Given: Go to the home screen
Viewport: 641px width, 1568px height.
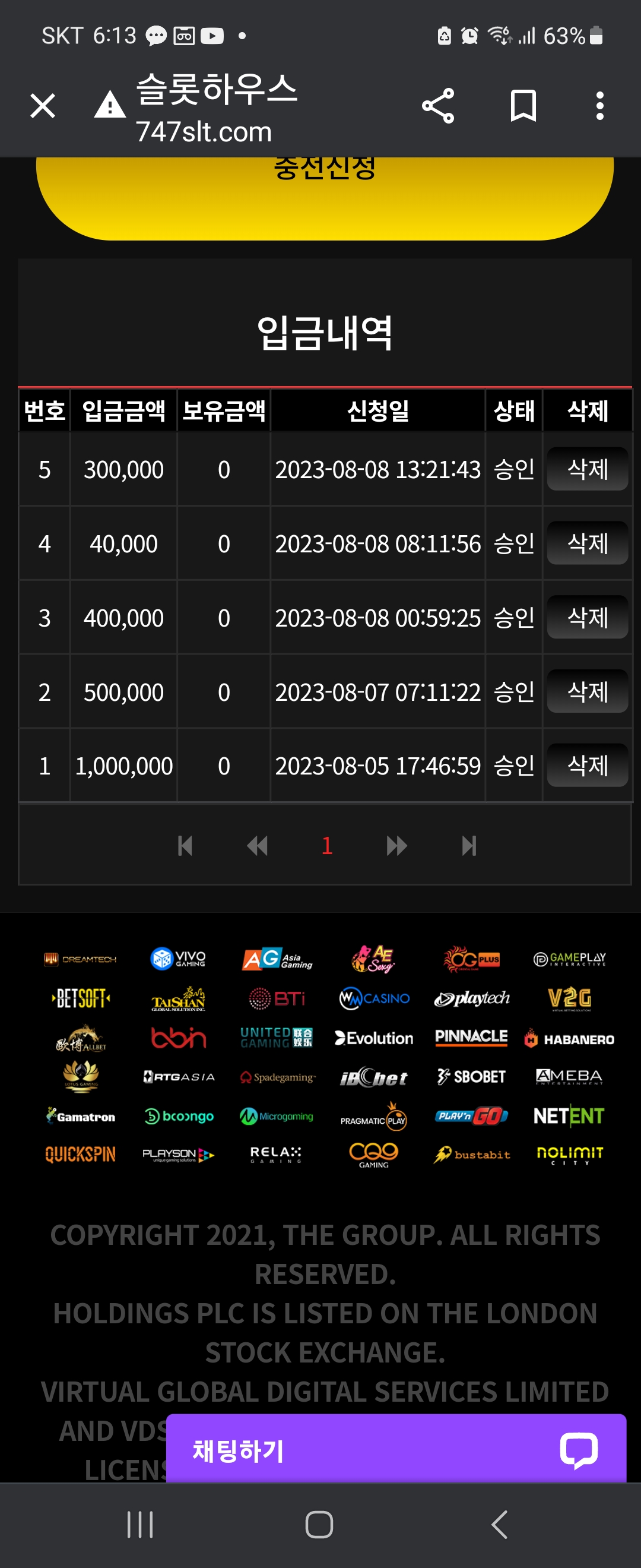Looking at the screenshot, I should pos(319,1525).
